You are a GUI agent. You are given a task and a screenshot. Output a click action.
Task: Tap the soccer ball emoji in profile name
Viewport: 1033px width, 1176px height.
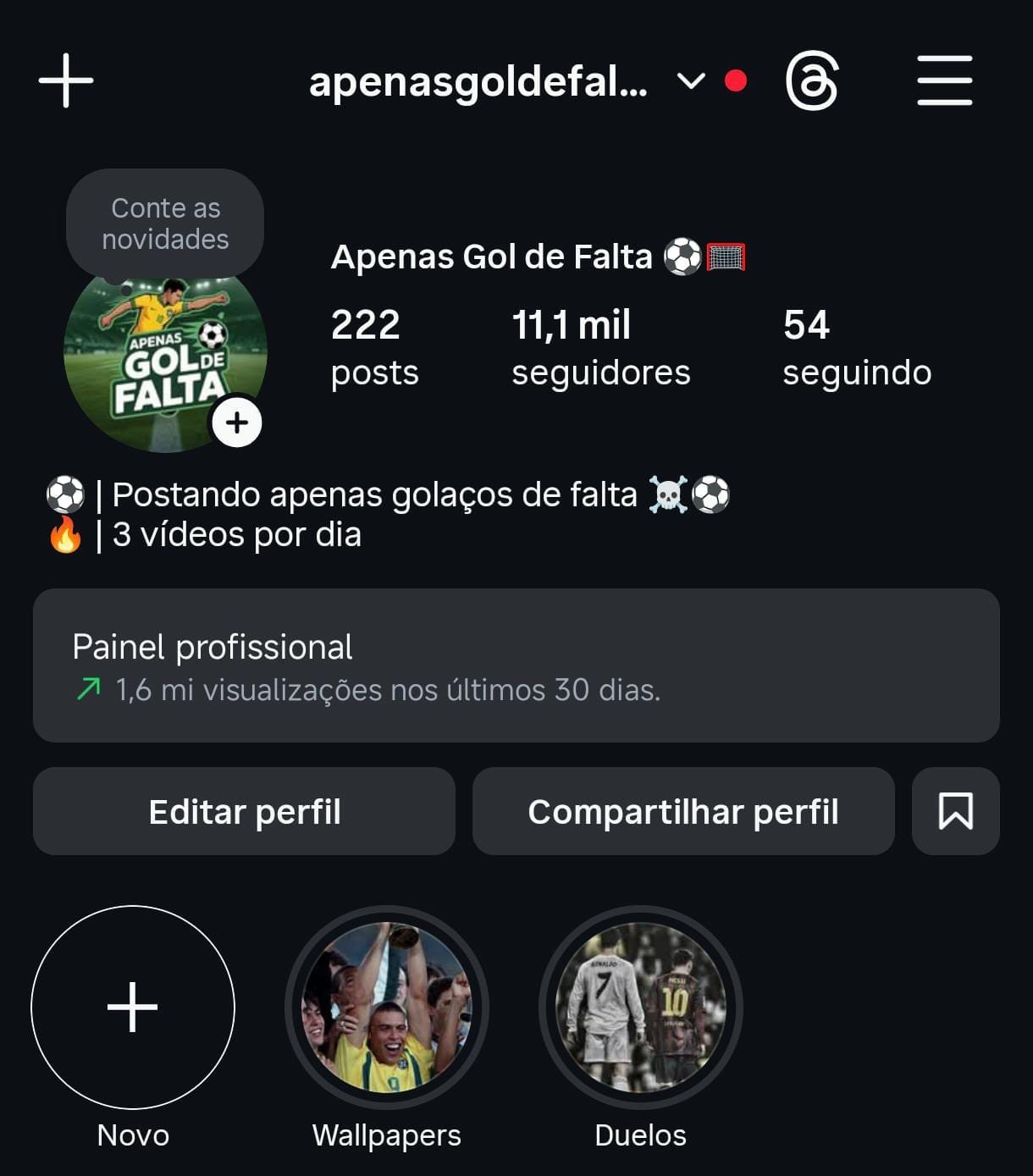click(682, 256)
